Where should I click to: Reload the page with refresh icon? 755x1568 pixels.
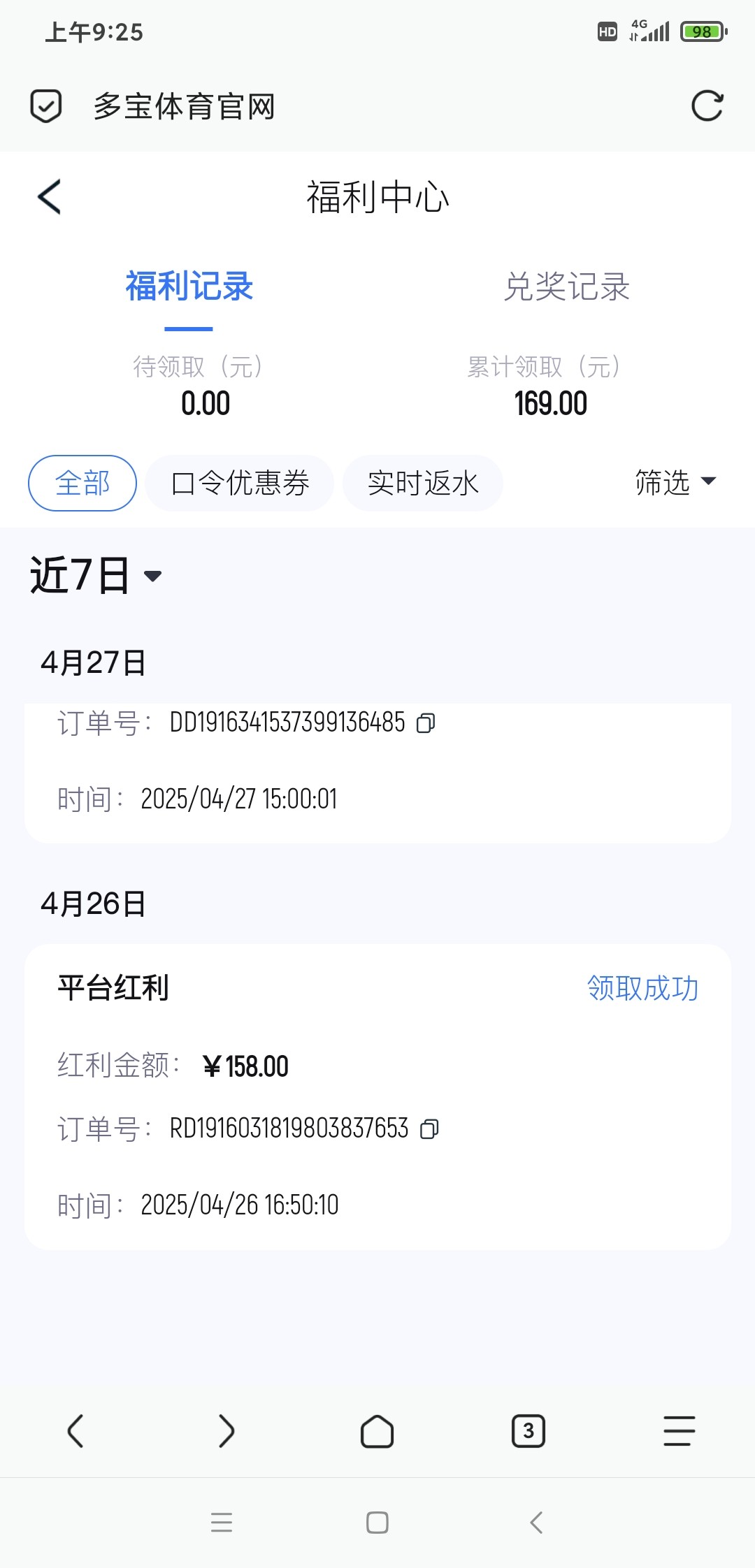pos(707,106)
